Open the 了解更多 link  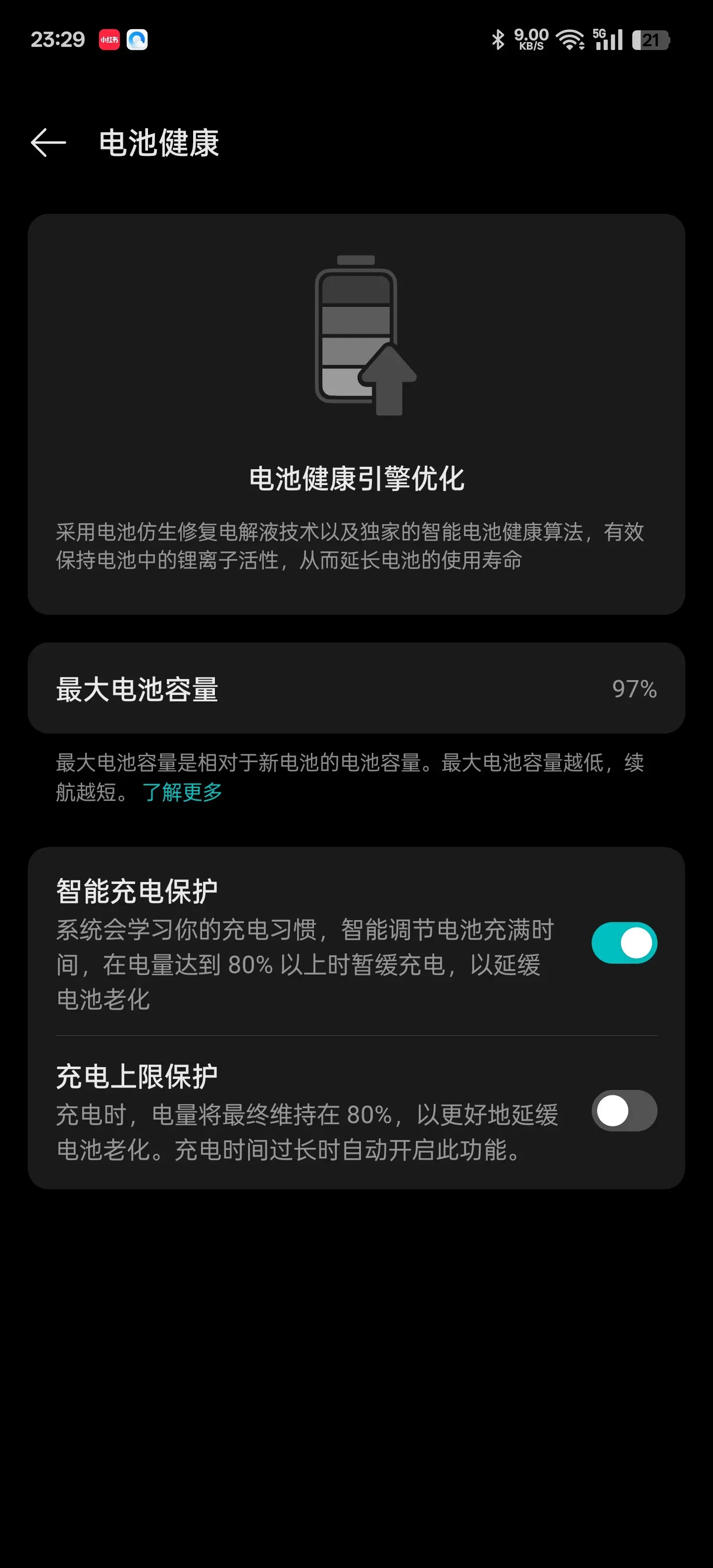[182, 792]
